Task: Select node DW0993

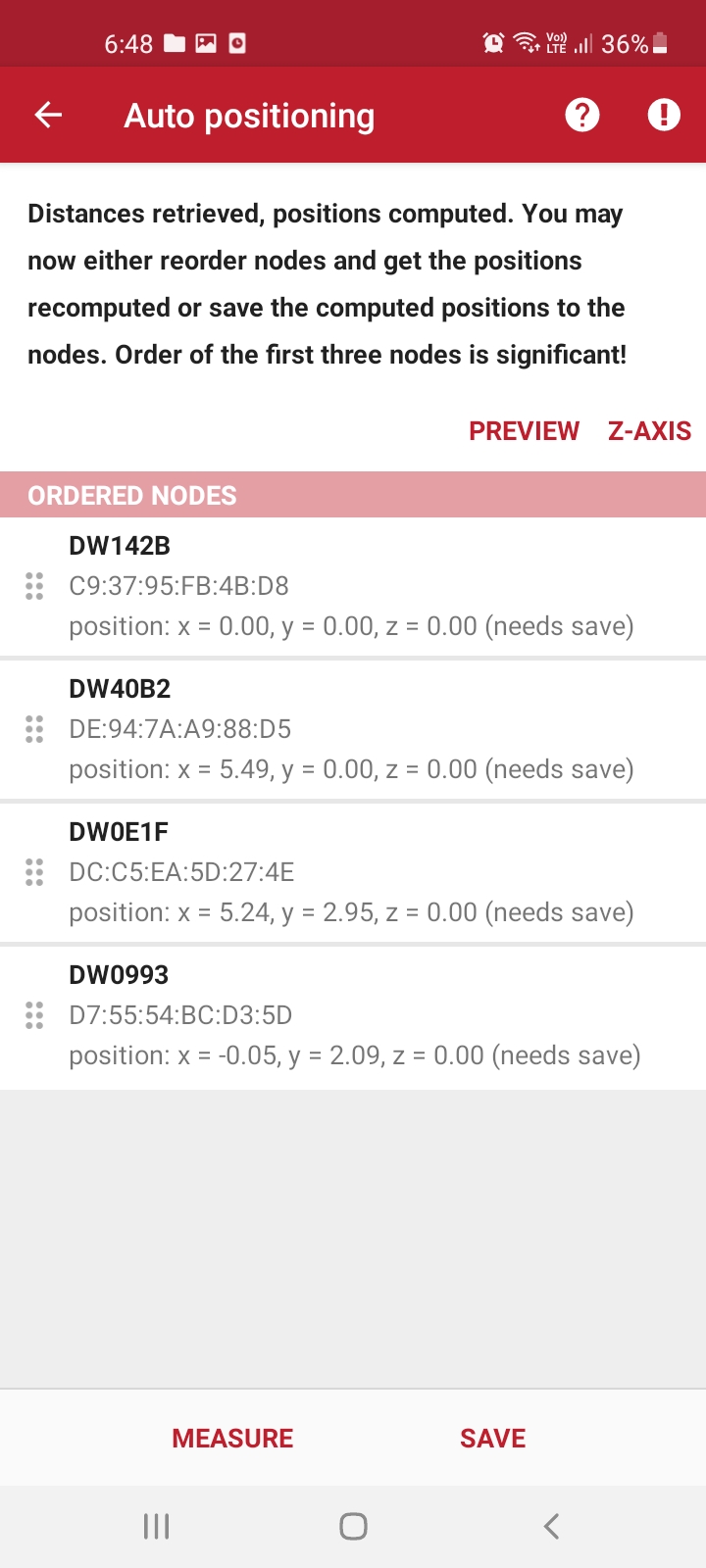Action: tap(353, 1015)
